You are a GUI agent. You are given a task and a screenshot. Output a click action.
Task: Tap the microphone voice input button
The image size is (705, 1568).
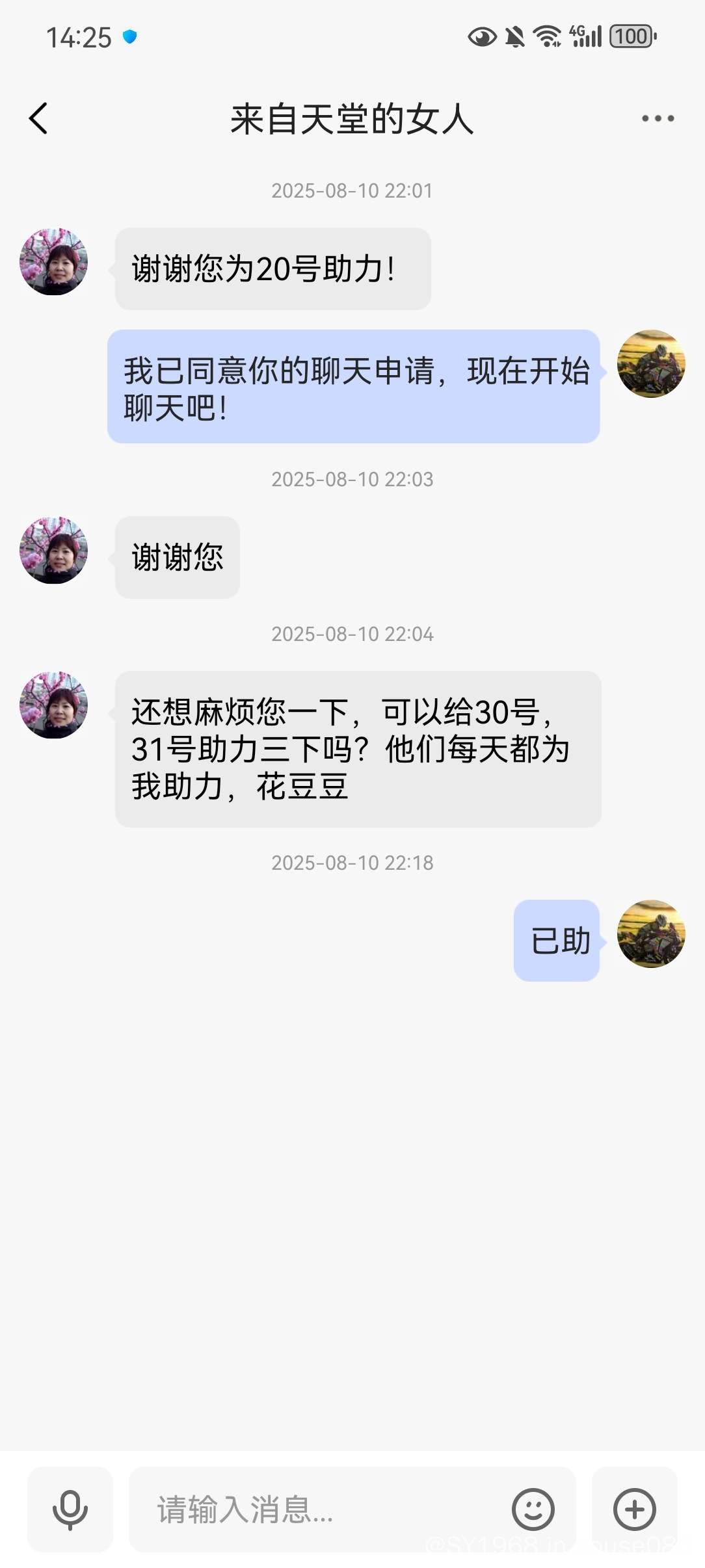pyautogui.click(x=70, y=1509)
